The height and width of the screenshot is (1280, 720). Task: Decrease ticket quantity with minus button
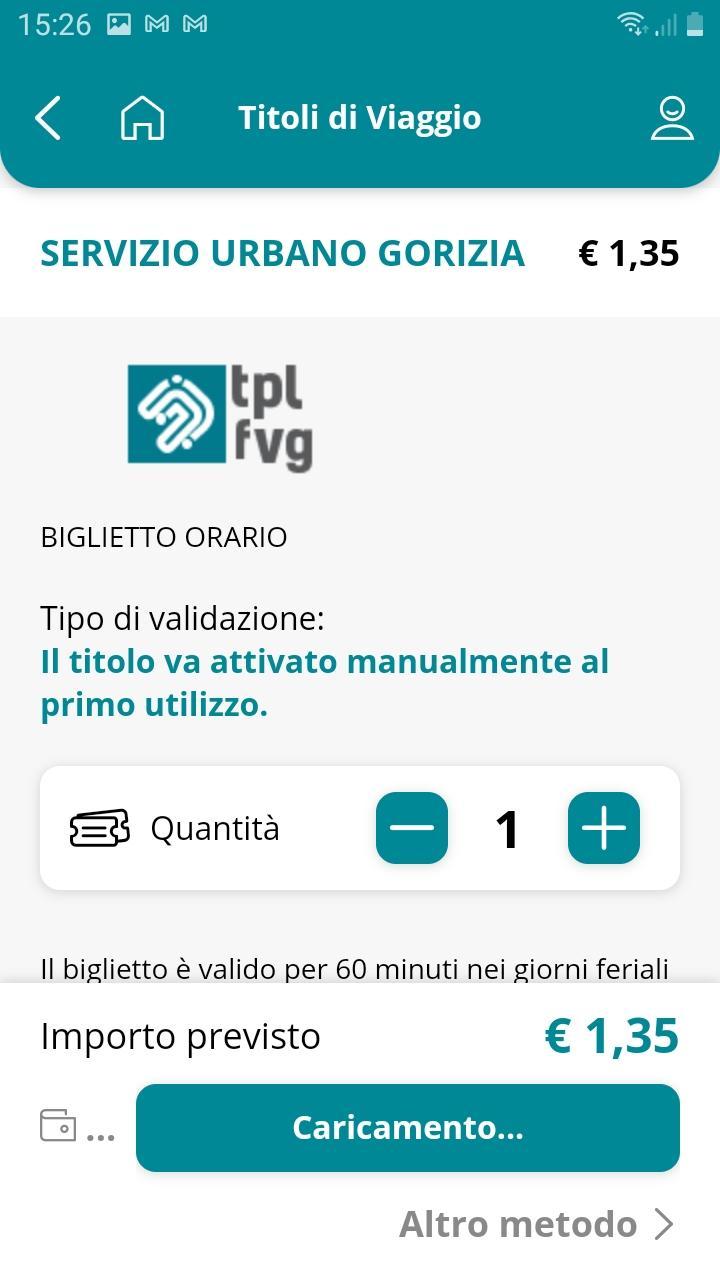pyautogui.click(x=412, y=828)
